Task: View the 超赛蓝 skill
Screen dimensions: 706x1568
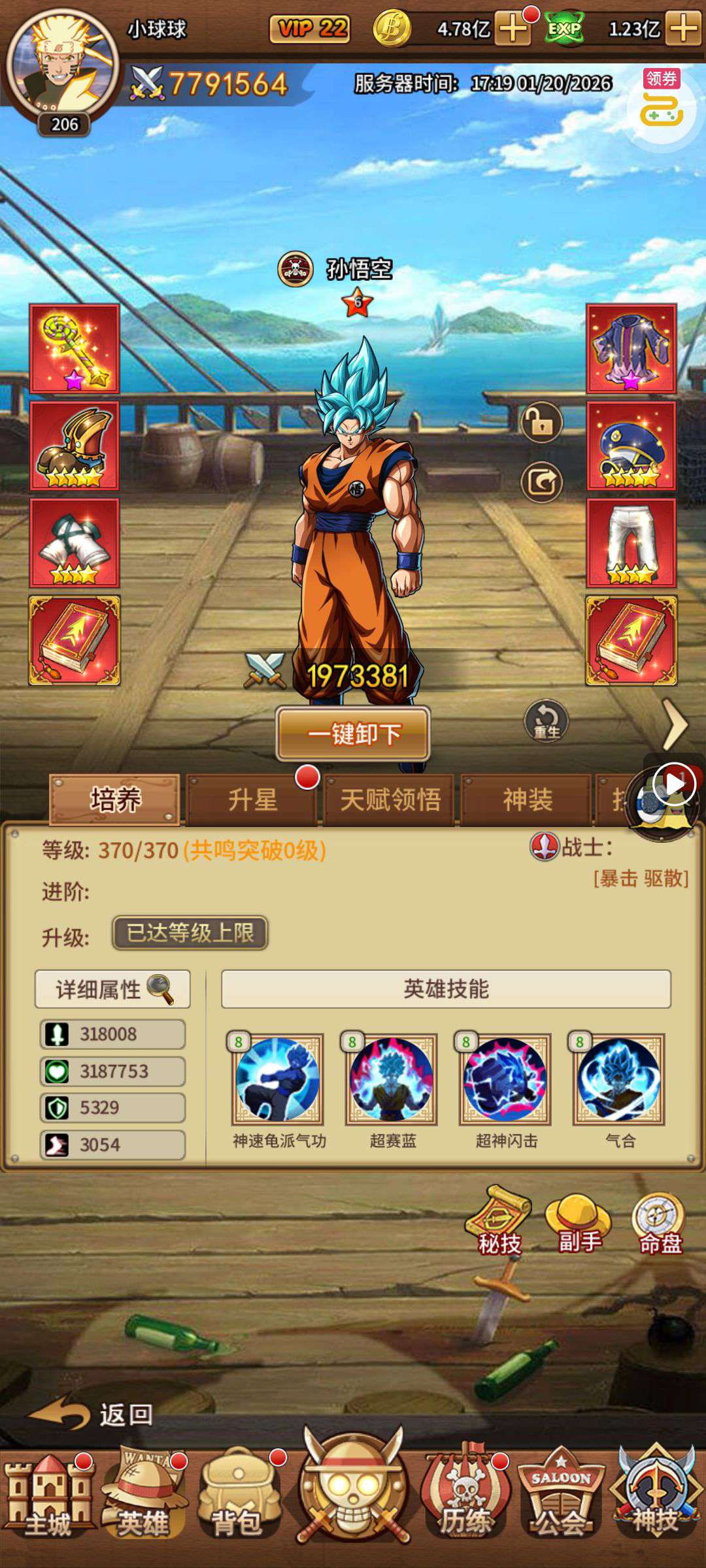Action: (x=392, y=1079)
